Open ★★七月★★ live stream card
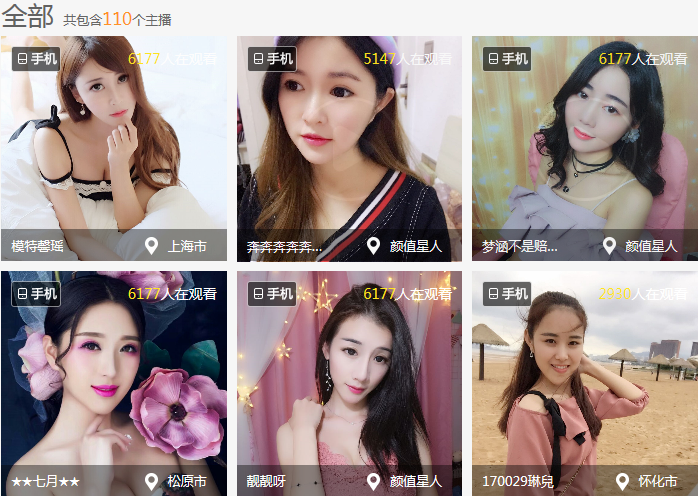The width and height of the screenshot is (698, 496). pyautogui.click(x=114, y=383)
